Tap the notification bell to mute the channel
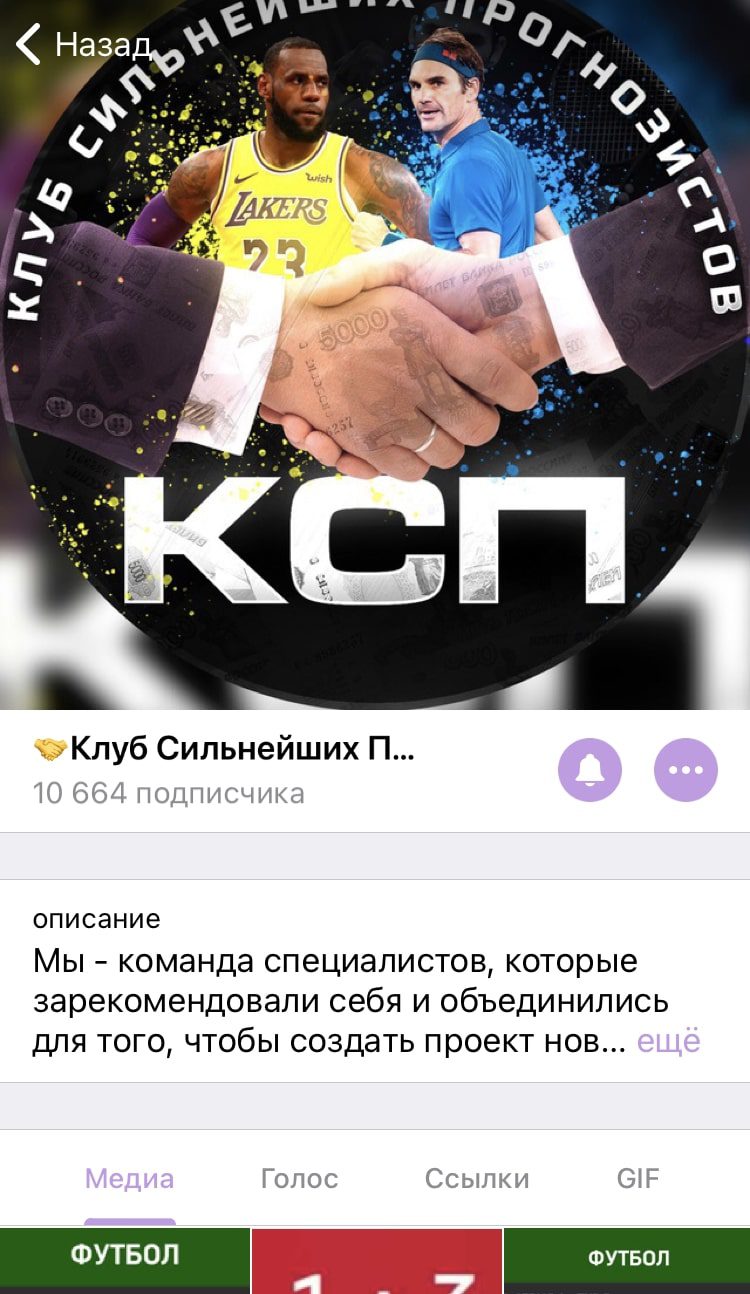The width and height of the screenshot is (750, 1294). pyautogui.click(x=590, y=770)
